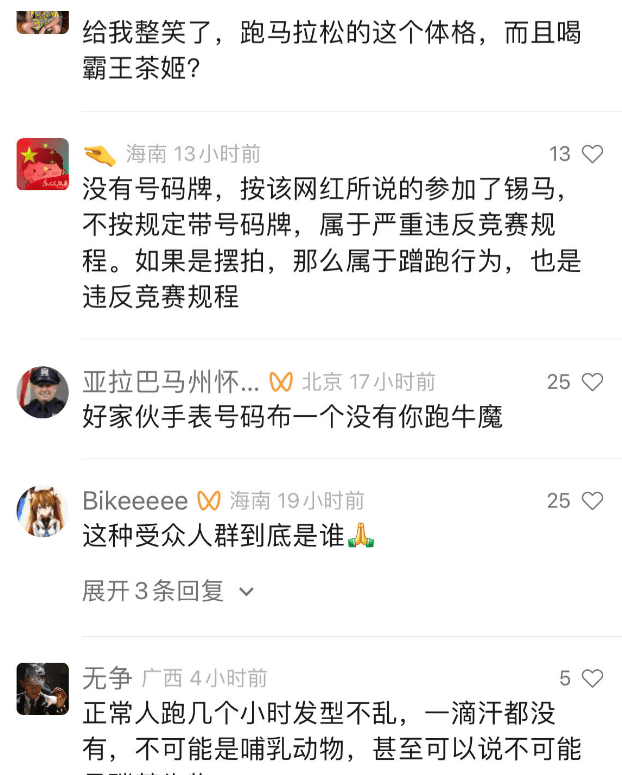
Task: Open the red flag avatar's profile
Action: (x=43, y=164)
